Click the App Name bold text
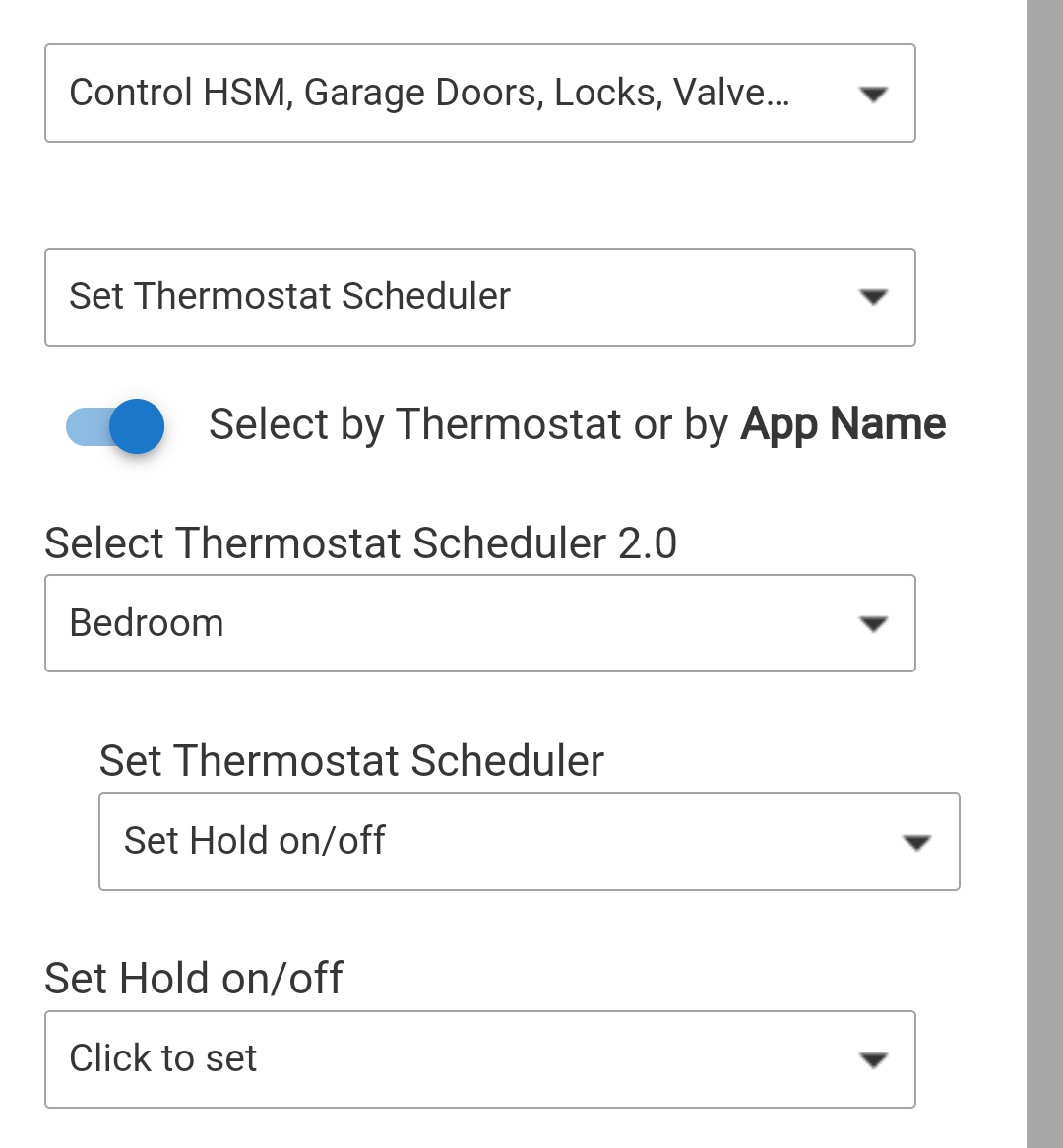This screenshot has width=1063, height=1148. (843, 423)
